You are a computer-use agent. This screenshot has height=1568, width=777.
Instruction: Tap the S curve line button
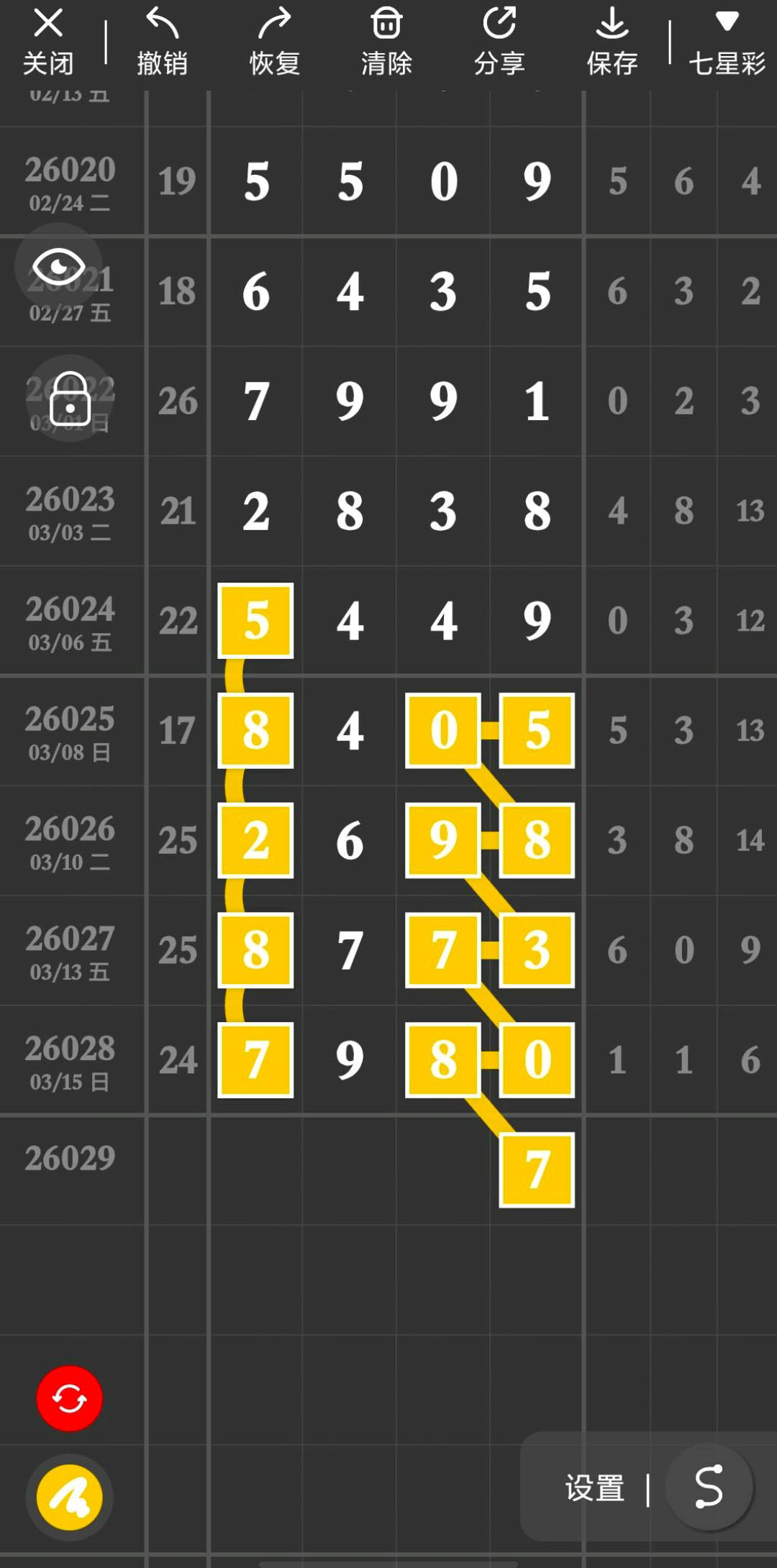[x=709, y=1487]
